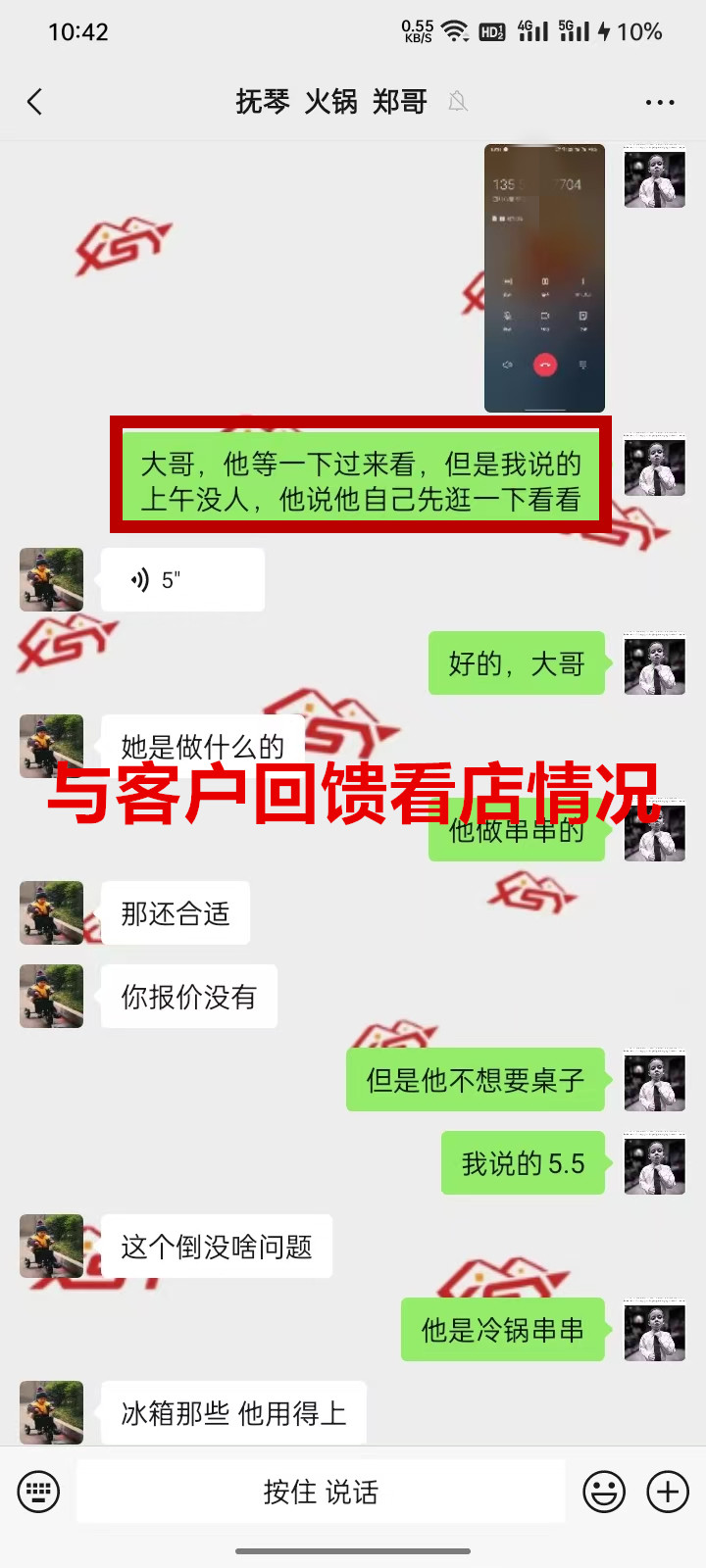Image resolution: width=706 pixels, height=1568 pixels.
Task: View profile of sender next to 那还合适
Action: [x=51, y=912]
